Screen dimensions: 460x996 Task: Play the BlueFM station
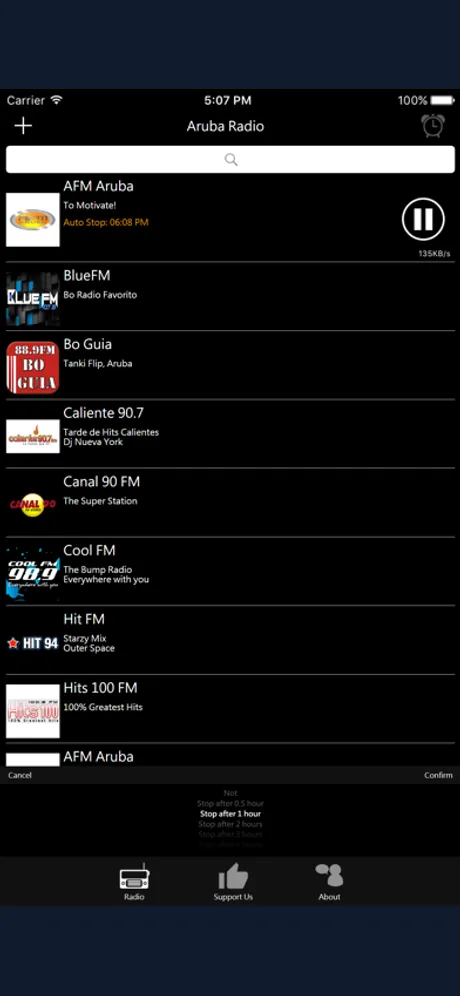click(230, 297)
